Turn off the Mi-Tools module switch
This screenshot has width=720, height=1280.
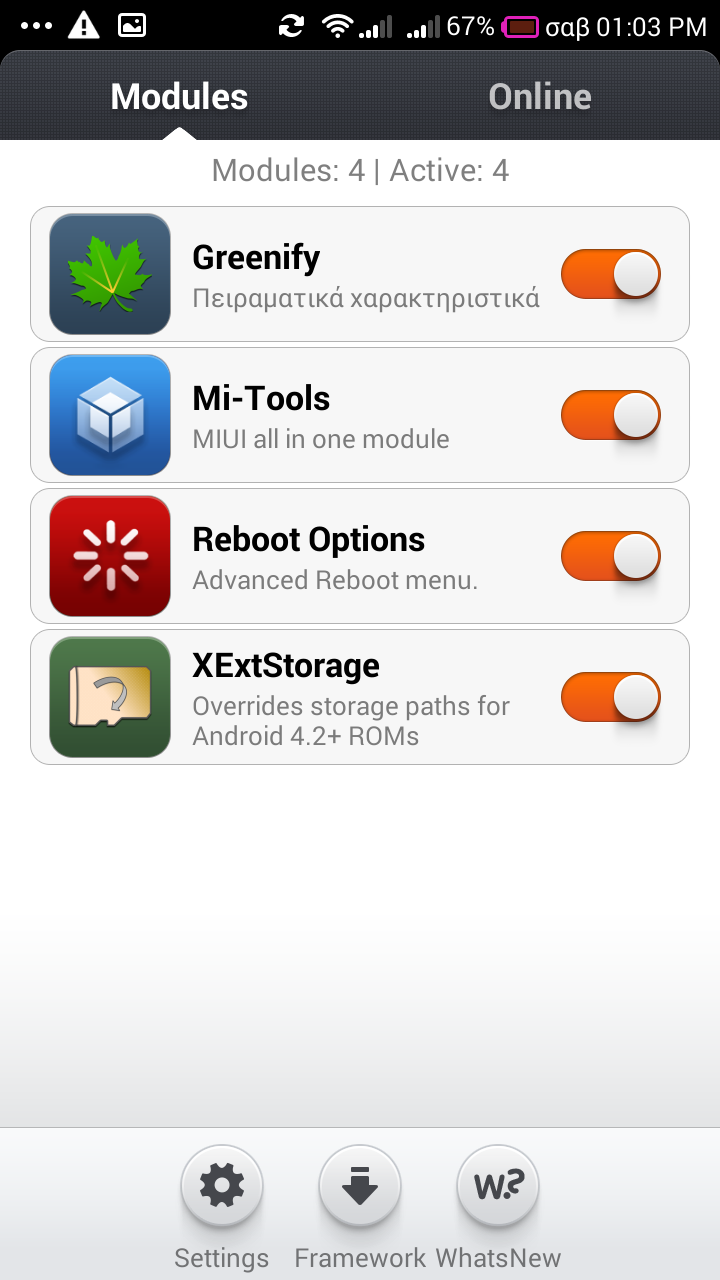(x=610, y=415)
